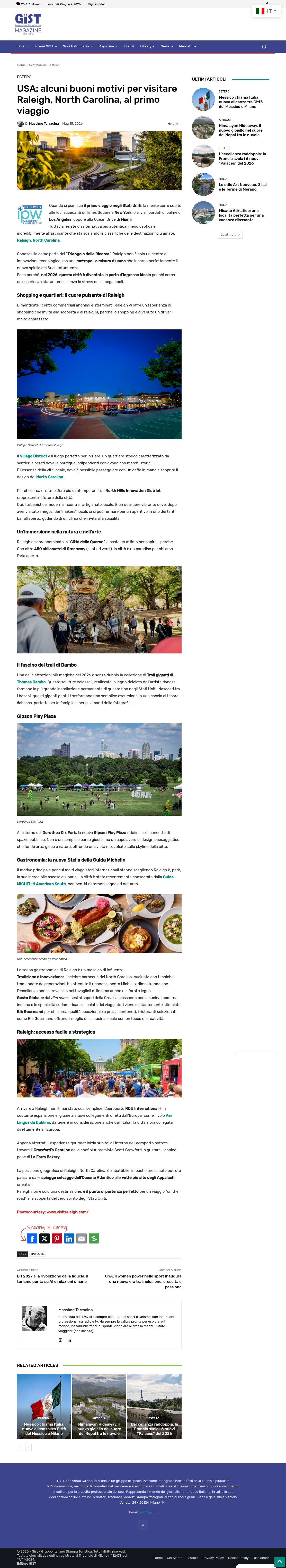Read previous article about Bit 2027

click(x=52, y=1279)
